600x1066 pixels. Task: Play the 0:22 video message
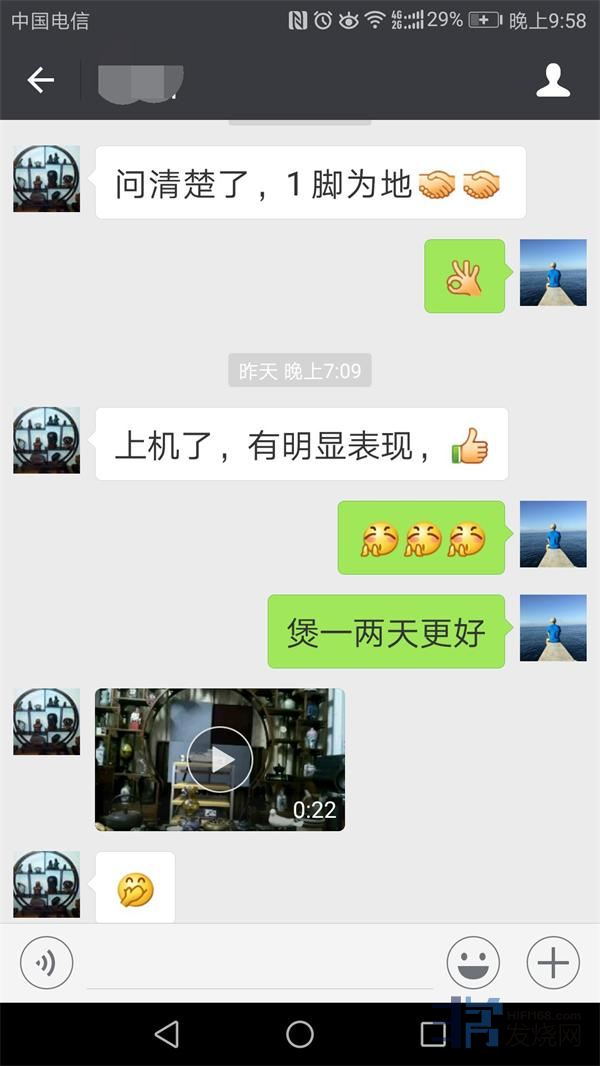(220, 759)
